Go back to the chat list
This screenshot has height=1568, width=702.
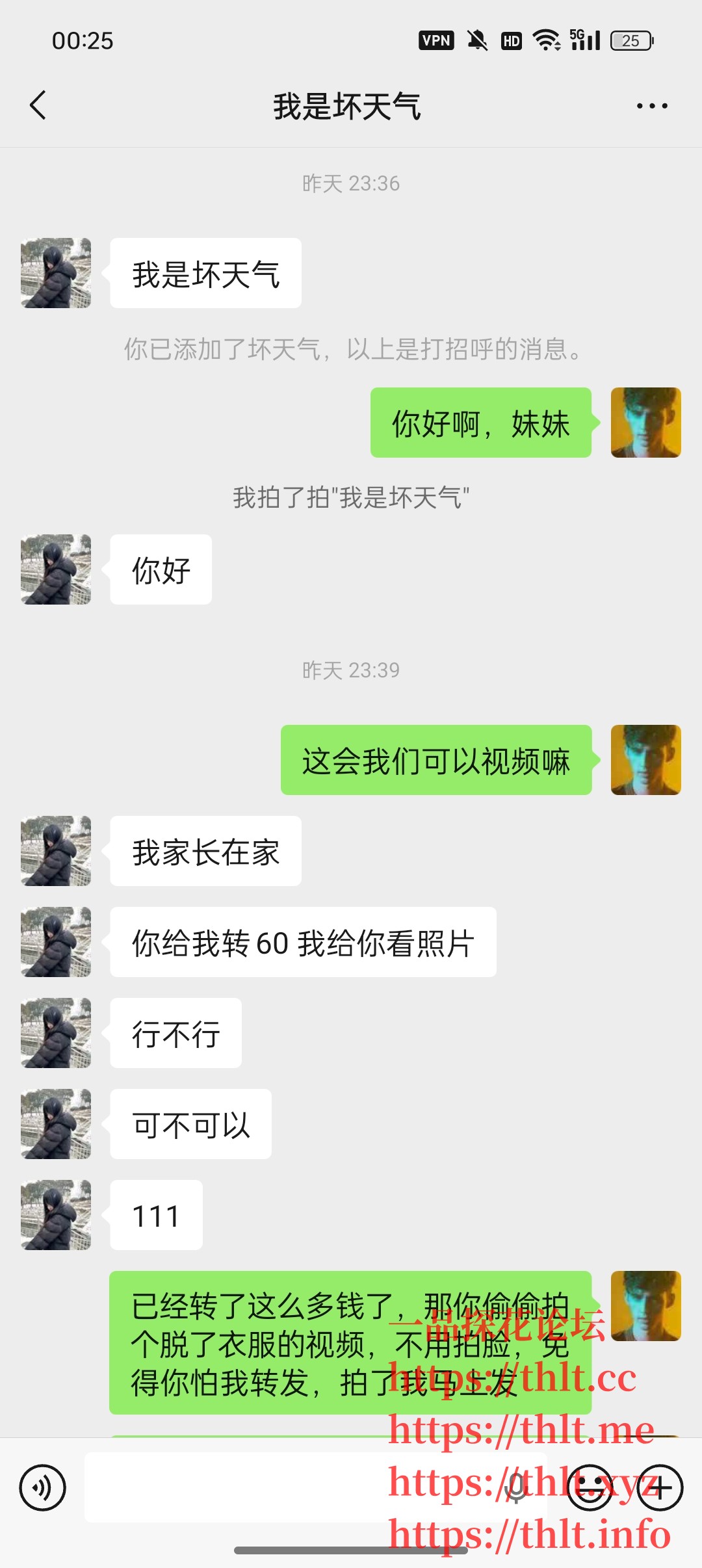38,105
